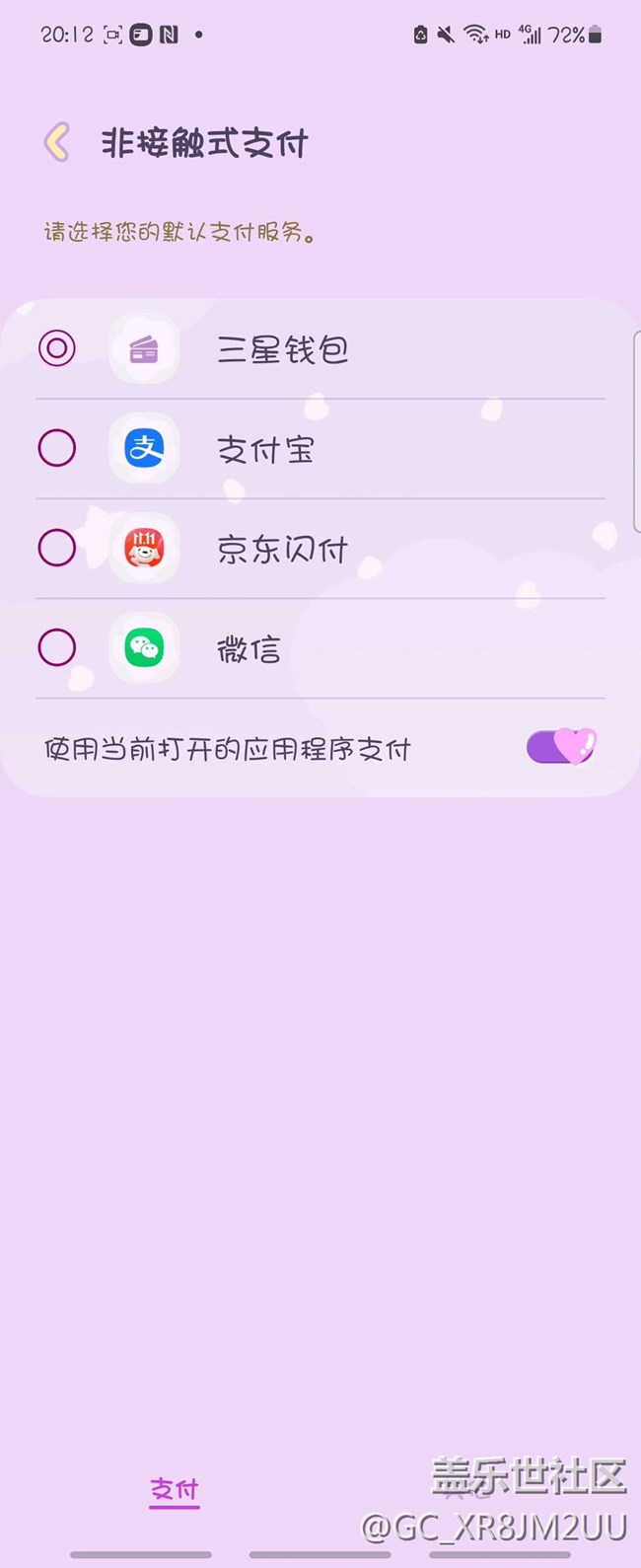Set 京东闪付 as default payment
641x1568 pixels.
pos(57,548)
